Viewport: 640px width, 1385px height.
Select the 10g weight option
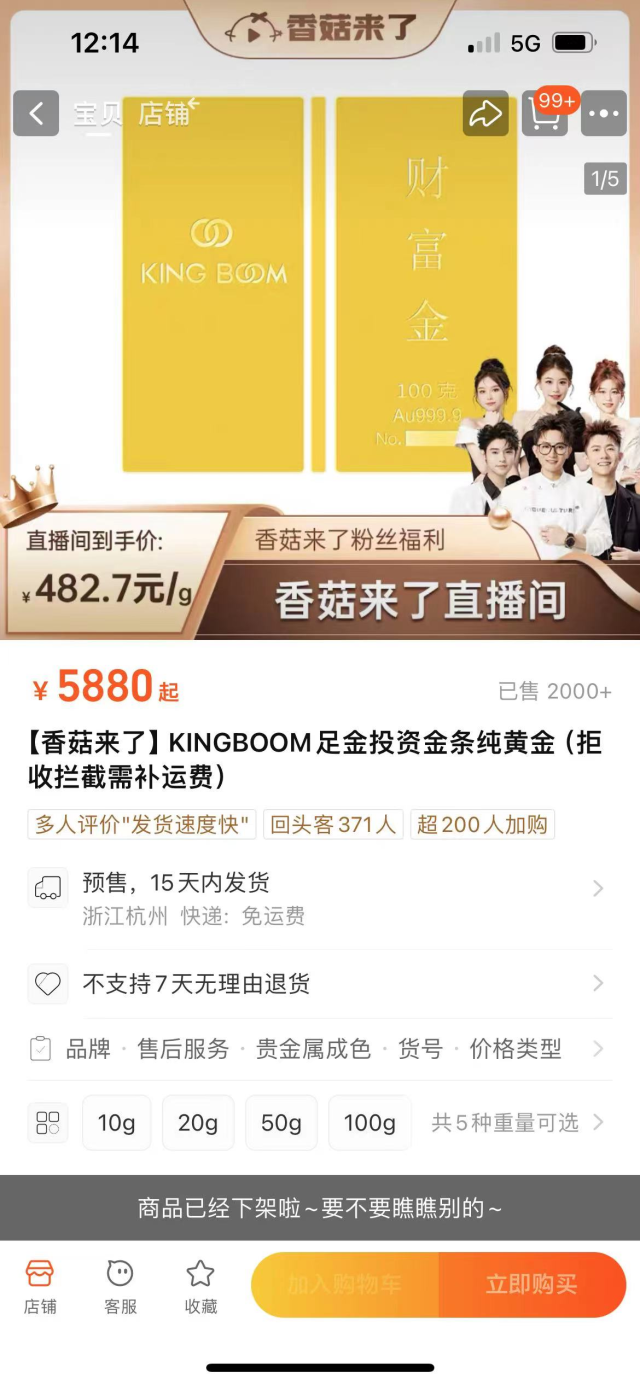pyautogui.click(x=116, y=1123)
